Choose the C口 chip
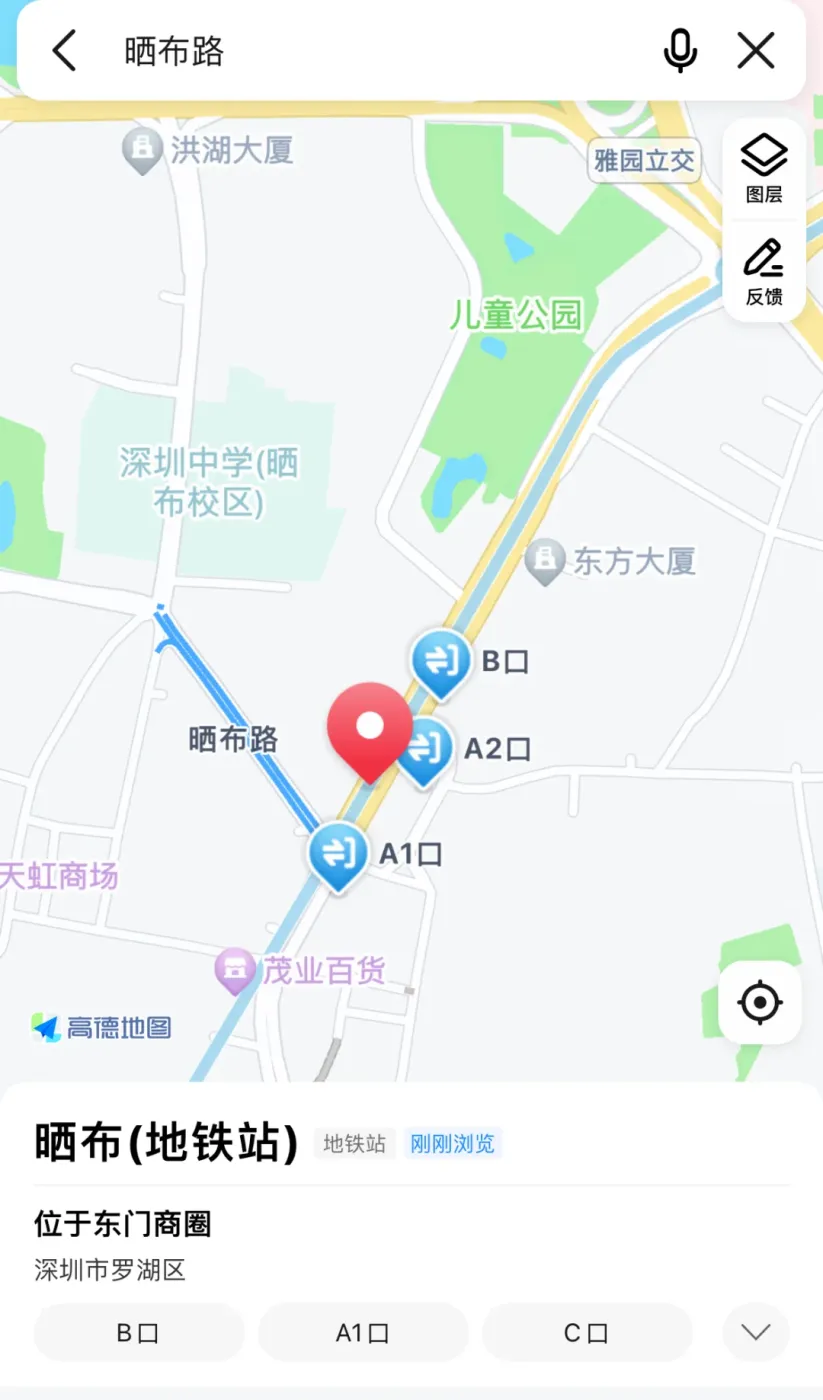823x1400 pixels. (587, 1333)
